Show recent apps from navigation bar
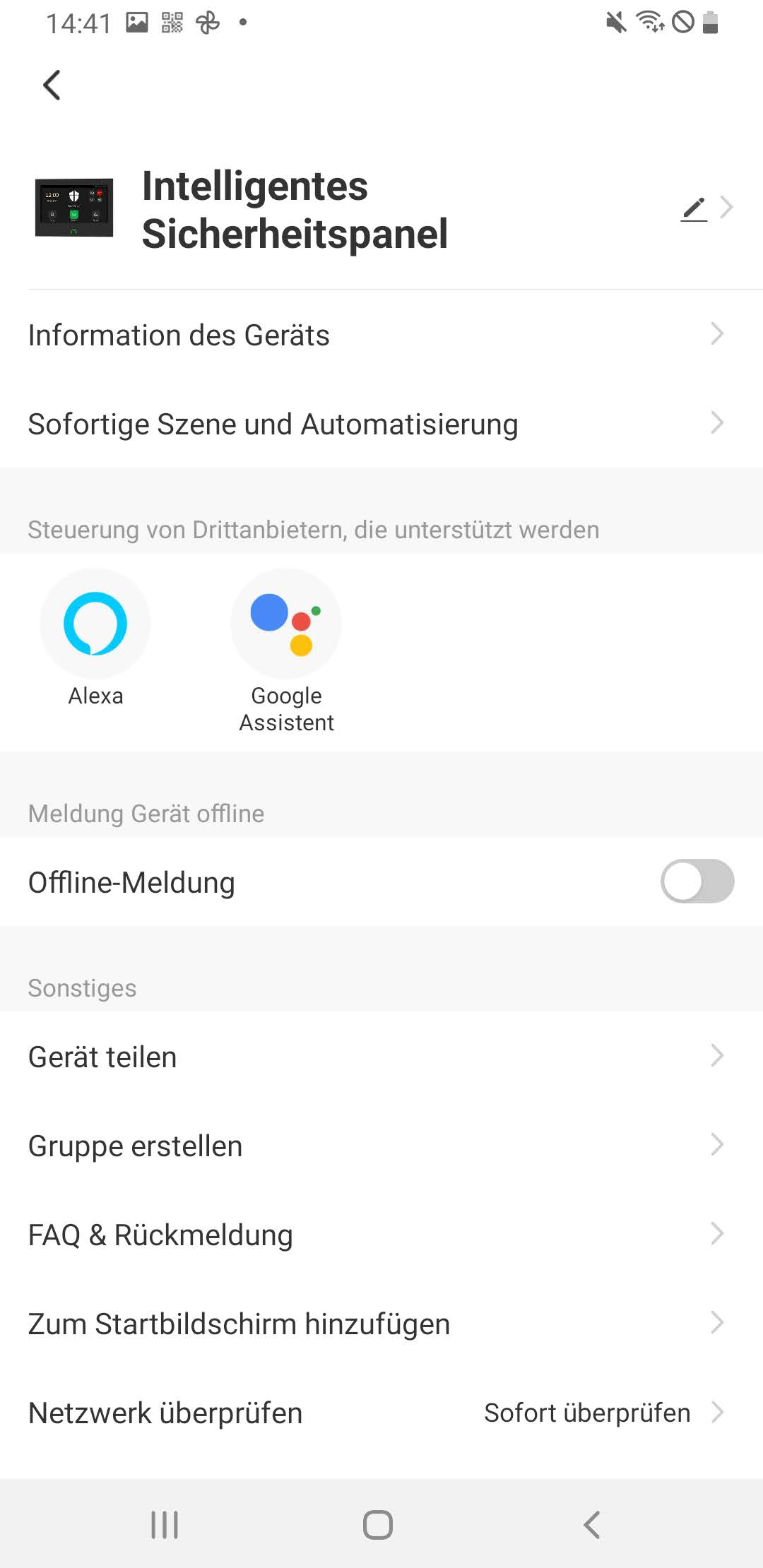This screenshot has height=1568, width=763. pyautogui.click(x=165, y=1524)
